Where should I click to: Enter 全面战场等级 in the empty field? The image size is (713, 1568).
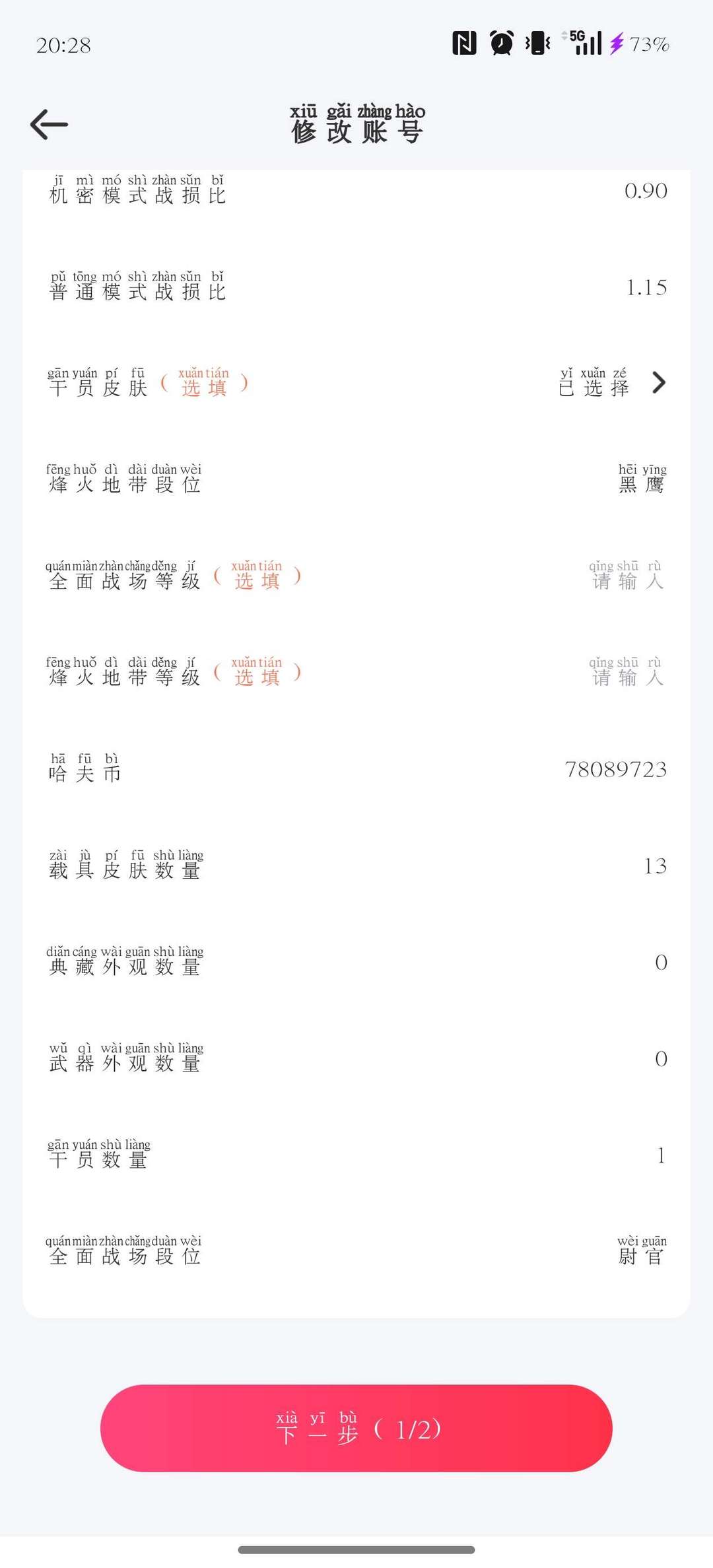pos(626,576)
